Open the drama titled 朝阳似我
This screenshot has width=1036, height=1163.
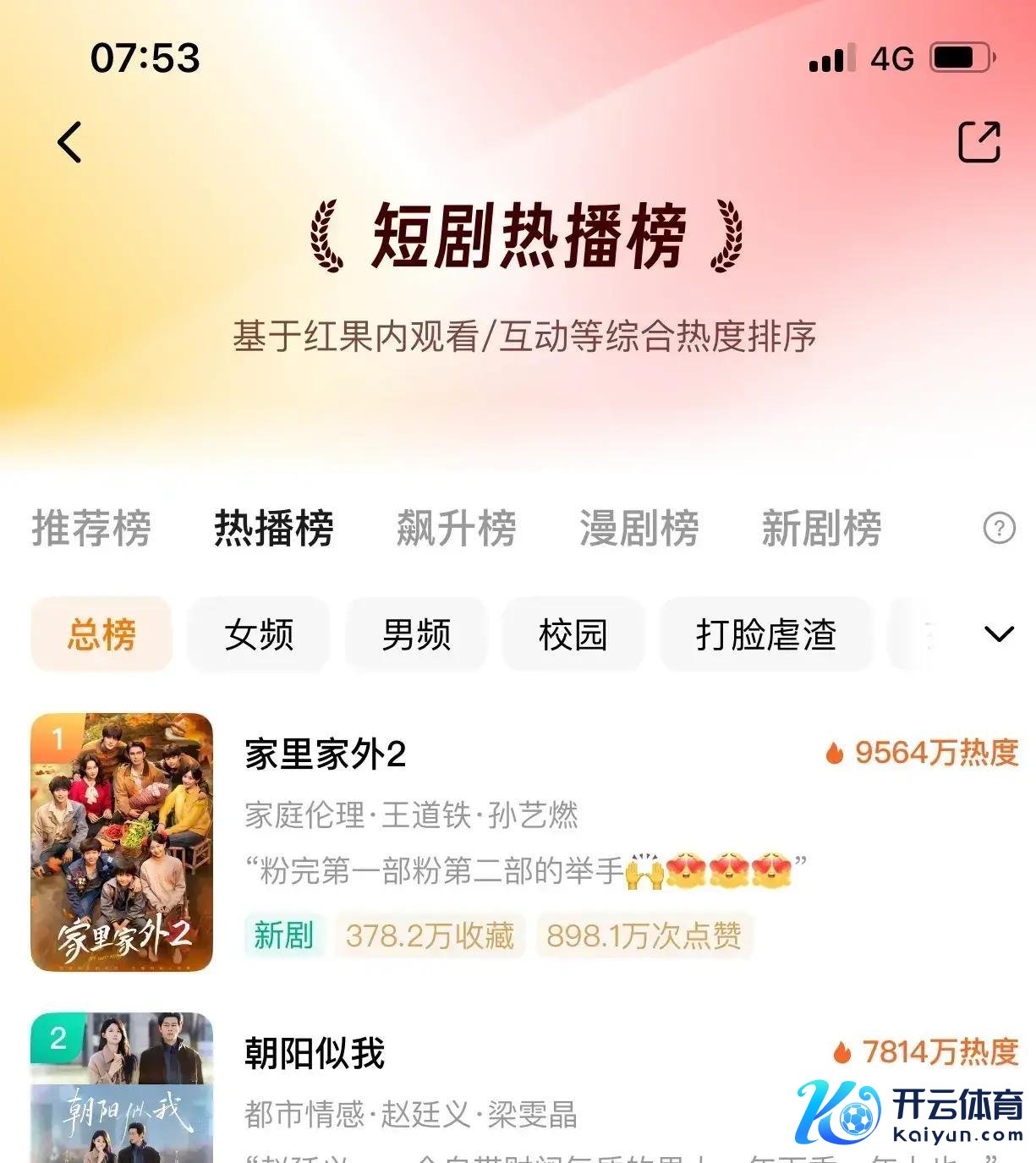click(x=315, y=1054)
